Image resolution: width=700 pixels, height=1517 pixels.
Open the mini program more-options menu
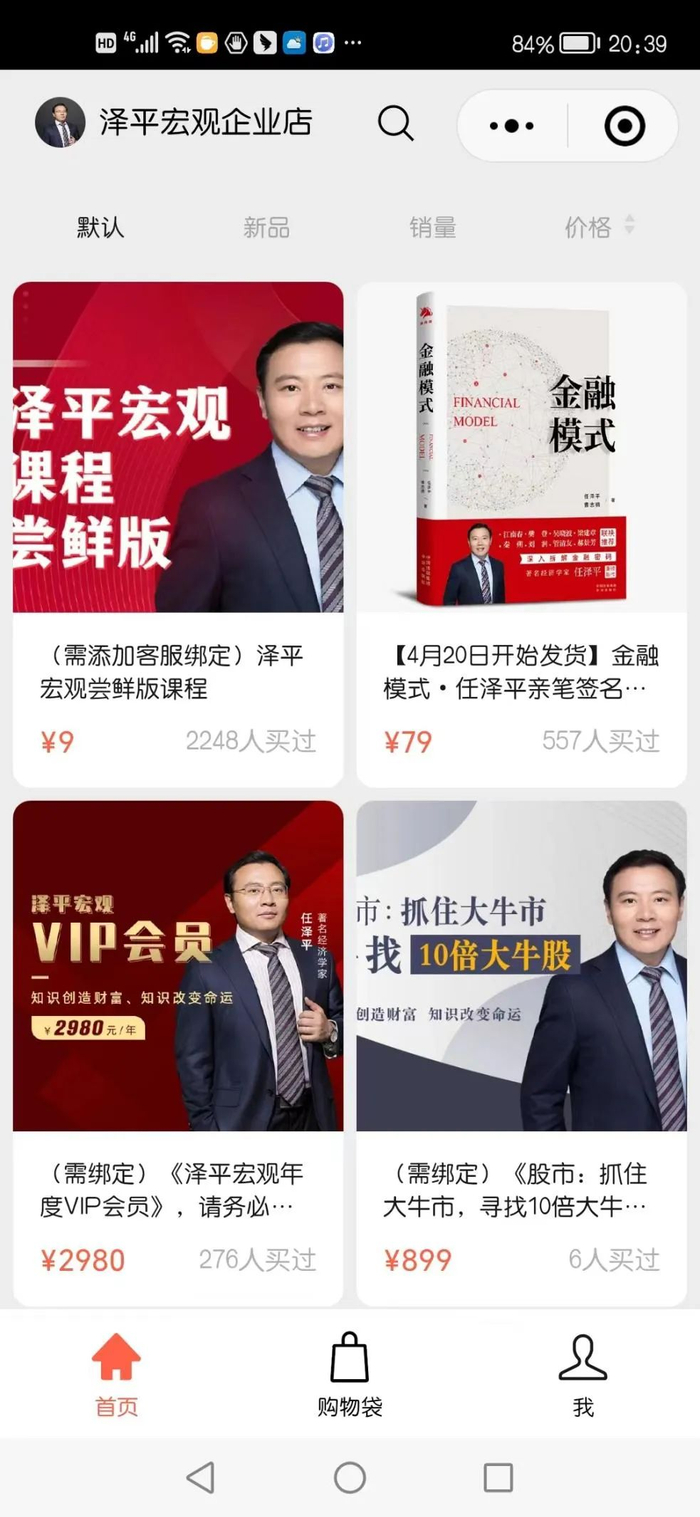click(512, 126)
